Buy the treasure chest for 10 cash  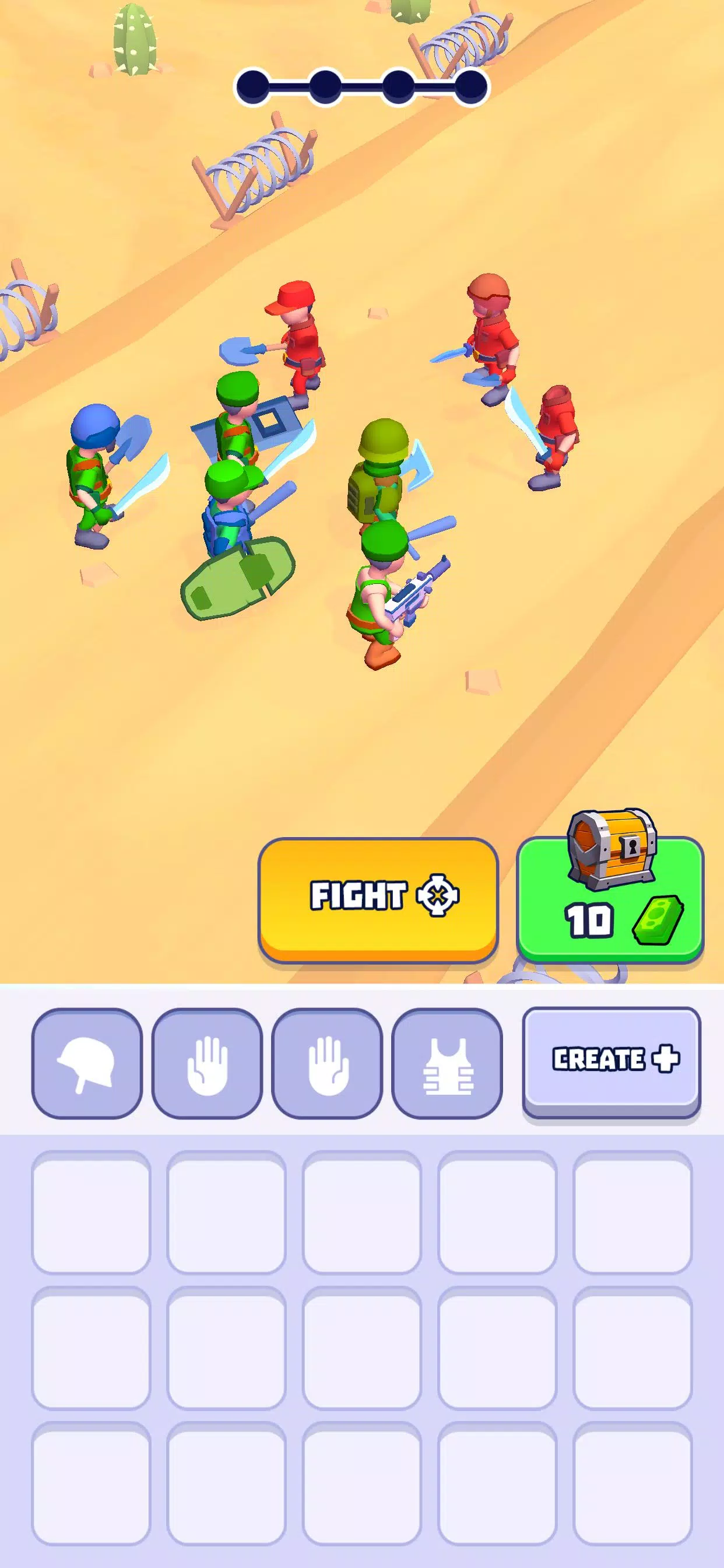pyautogui.click(x=610, y=898)
